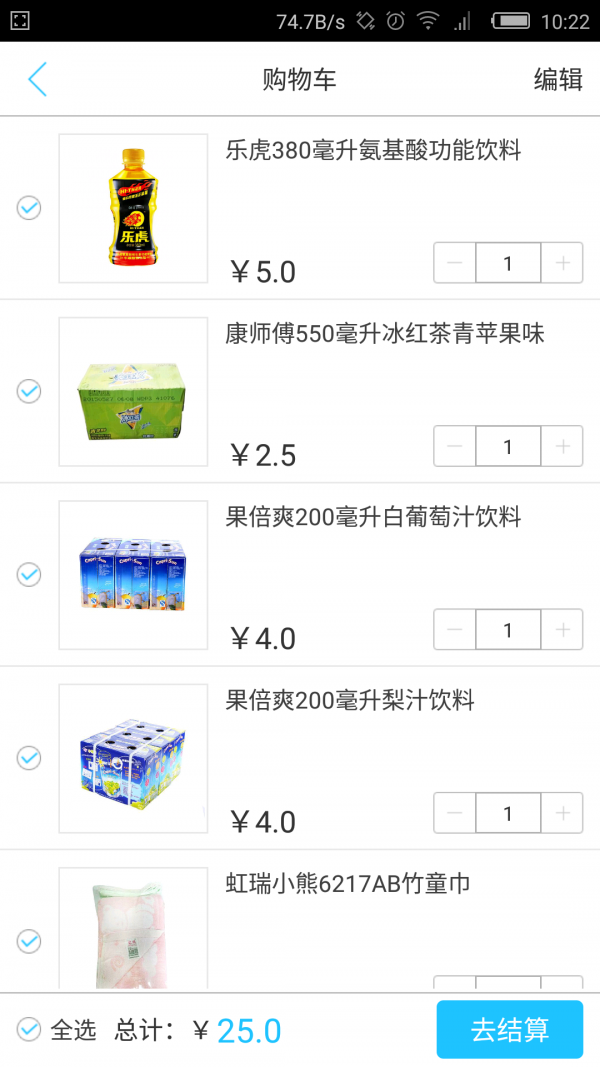Uncheck 乐虎380毫升氨基酸功能饮料 item
This screenshot has width=600, height=1067.
29,208
